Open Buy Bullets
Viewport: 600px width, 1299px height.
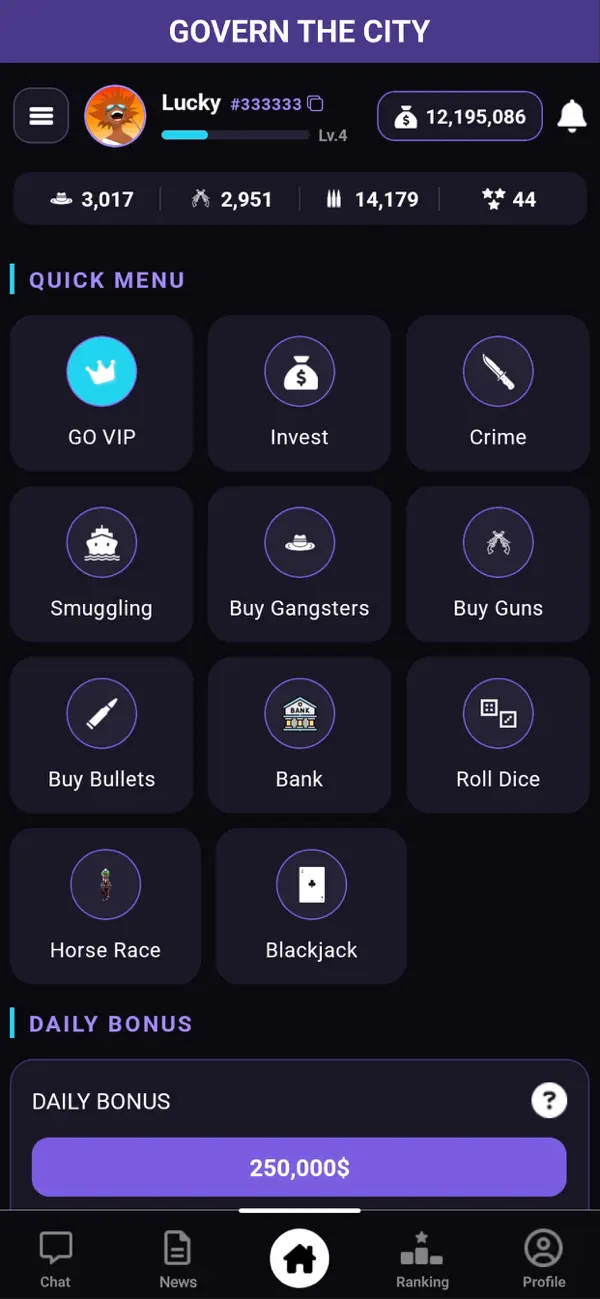point(101,735)
